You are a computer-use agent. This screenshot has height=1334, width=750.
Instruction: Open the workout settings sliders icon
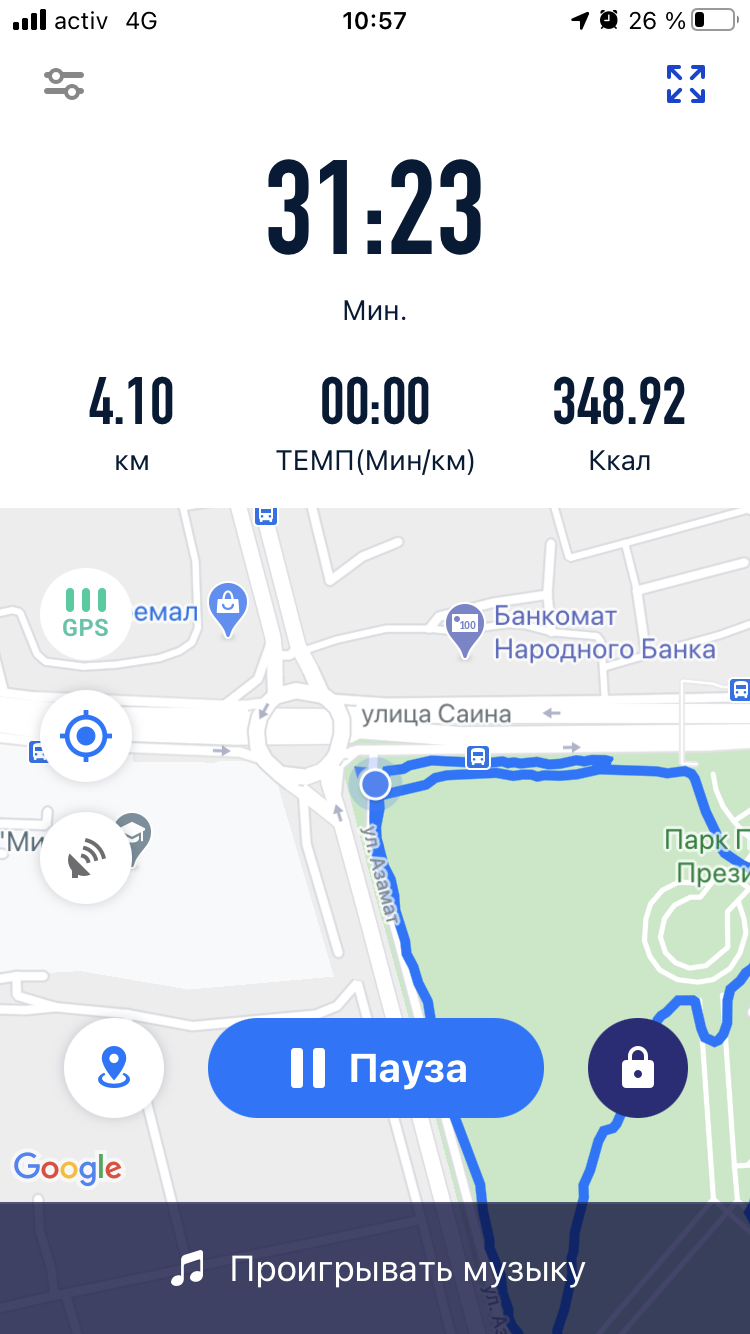[64, 83]
